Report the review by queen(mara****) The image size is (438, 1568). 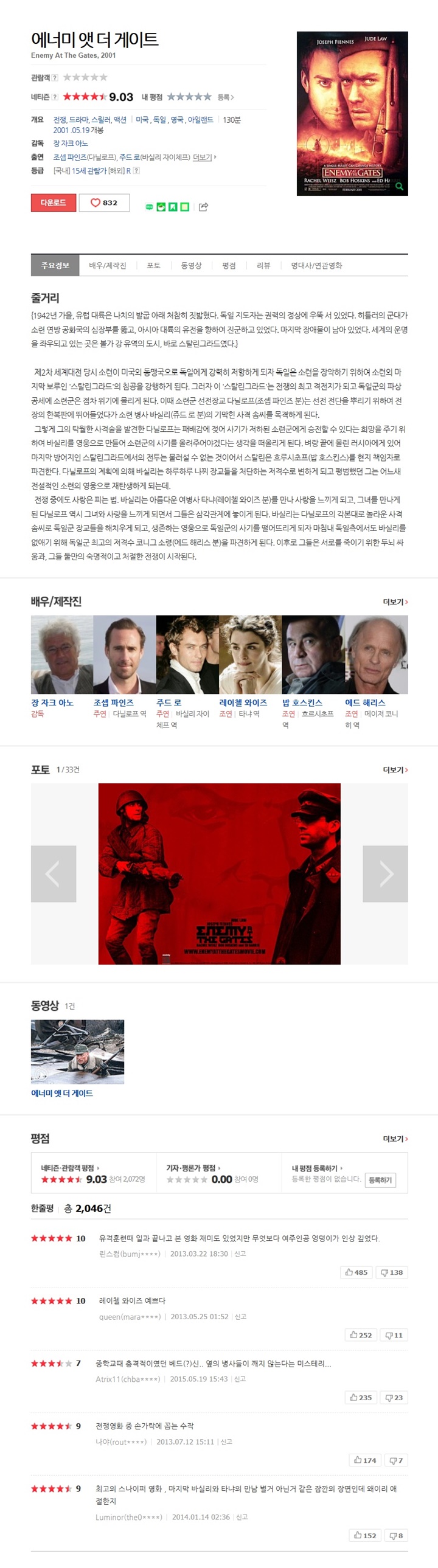point(241,1317)
